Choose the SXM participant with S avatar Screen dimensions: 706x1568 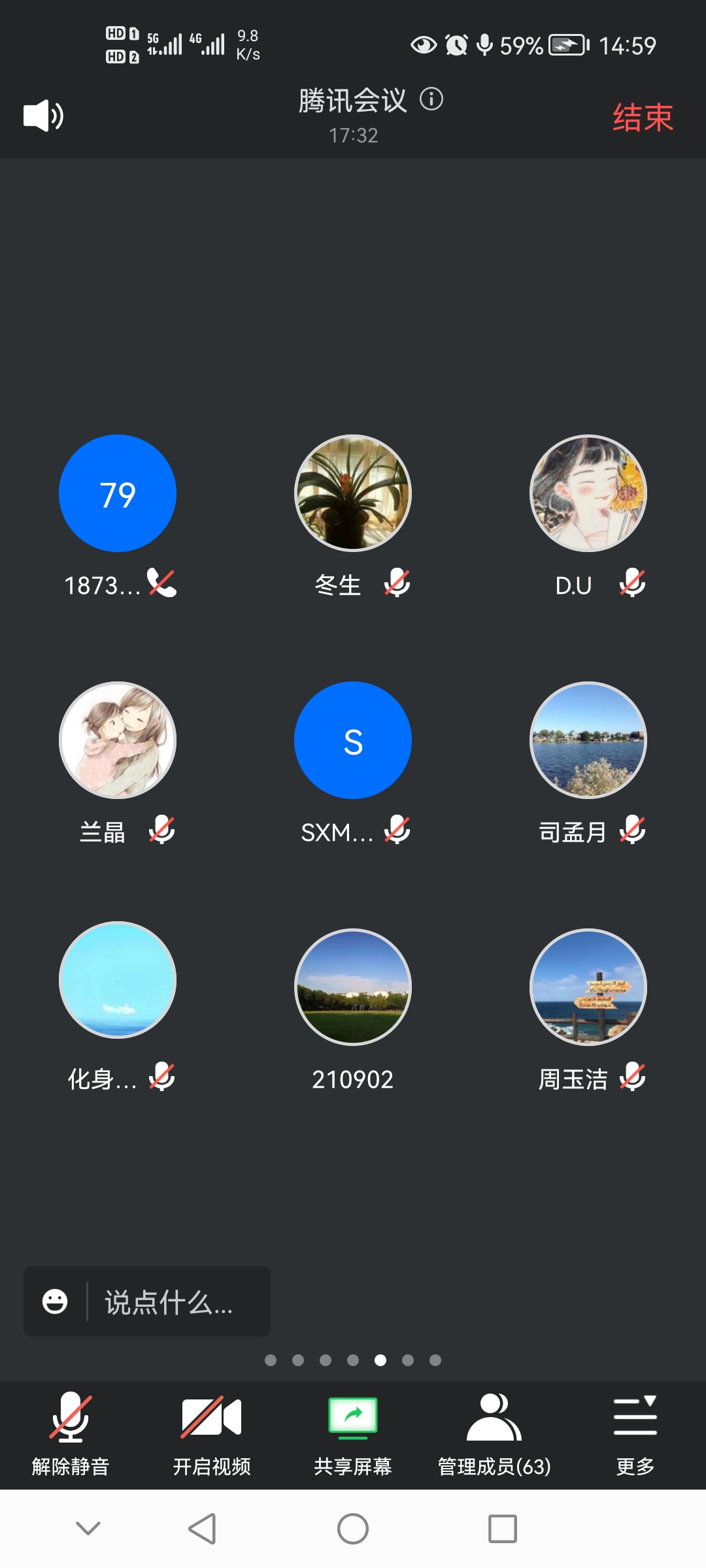353,740
